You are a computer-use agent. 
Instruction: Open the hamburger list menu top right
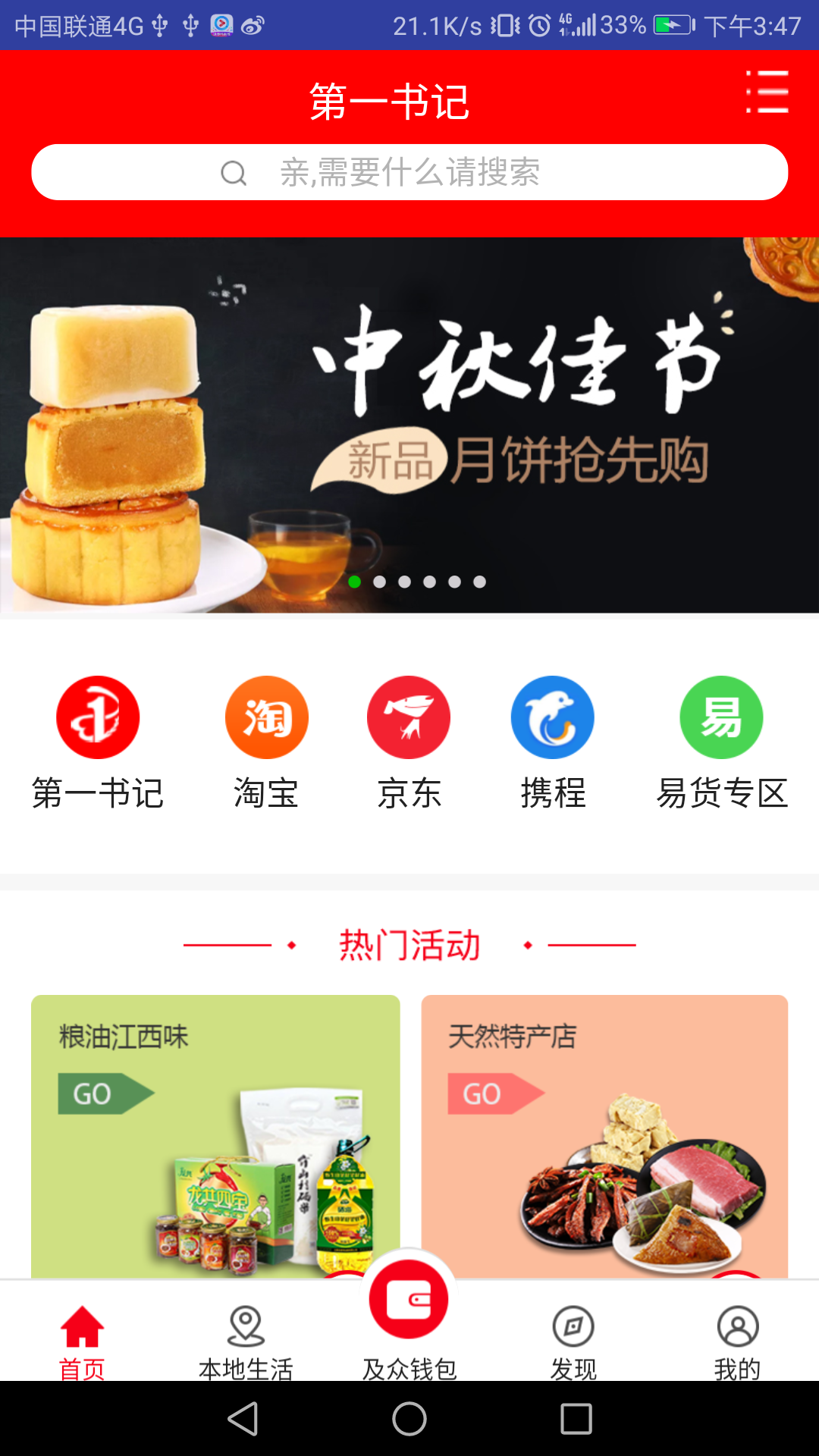point(767,92)
